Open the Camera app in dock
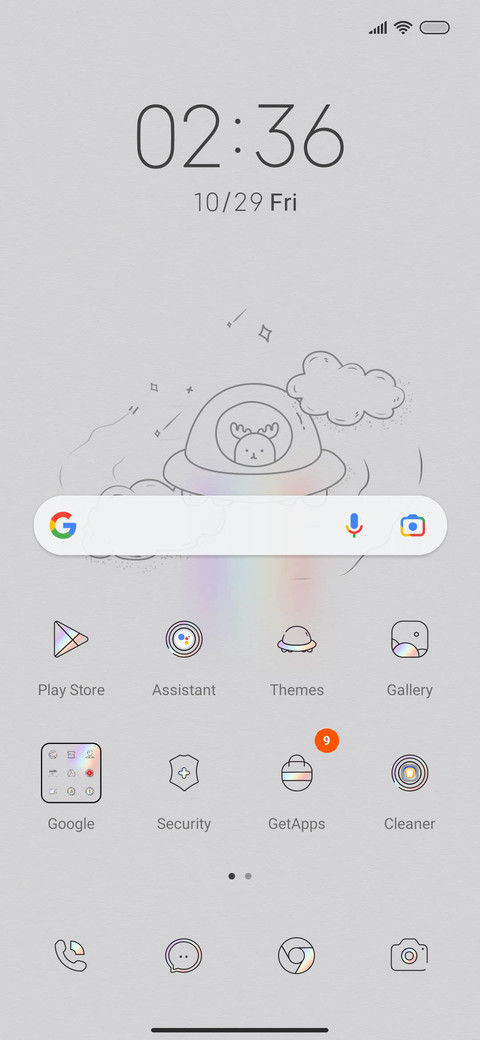The height and width of the screenshot is (1040, 480). click(x=409, y=956)
